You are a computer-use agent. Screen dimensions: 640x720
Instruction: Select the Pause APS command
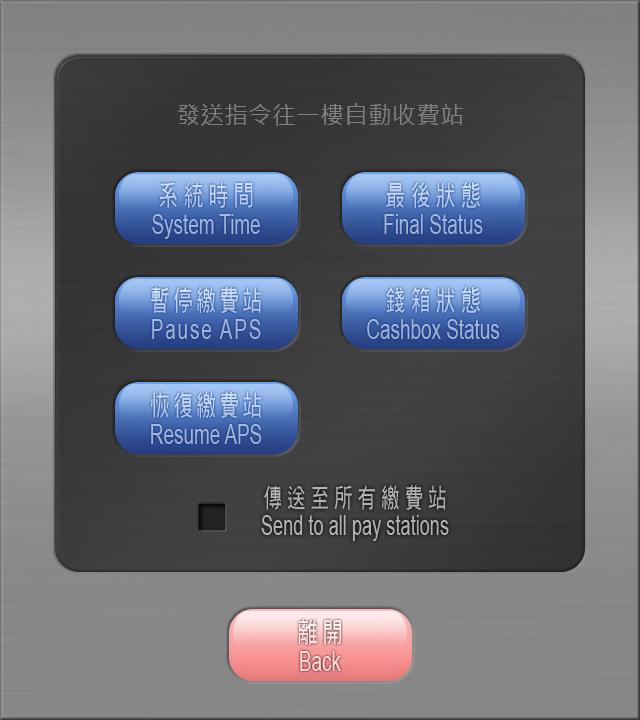206,314
